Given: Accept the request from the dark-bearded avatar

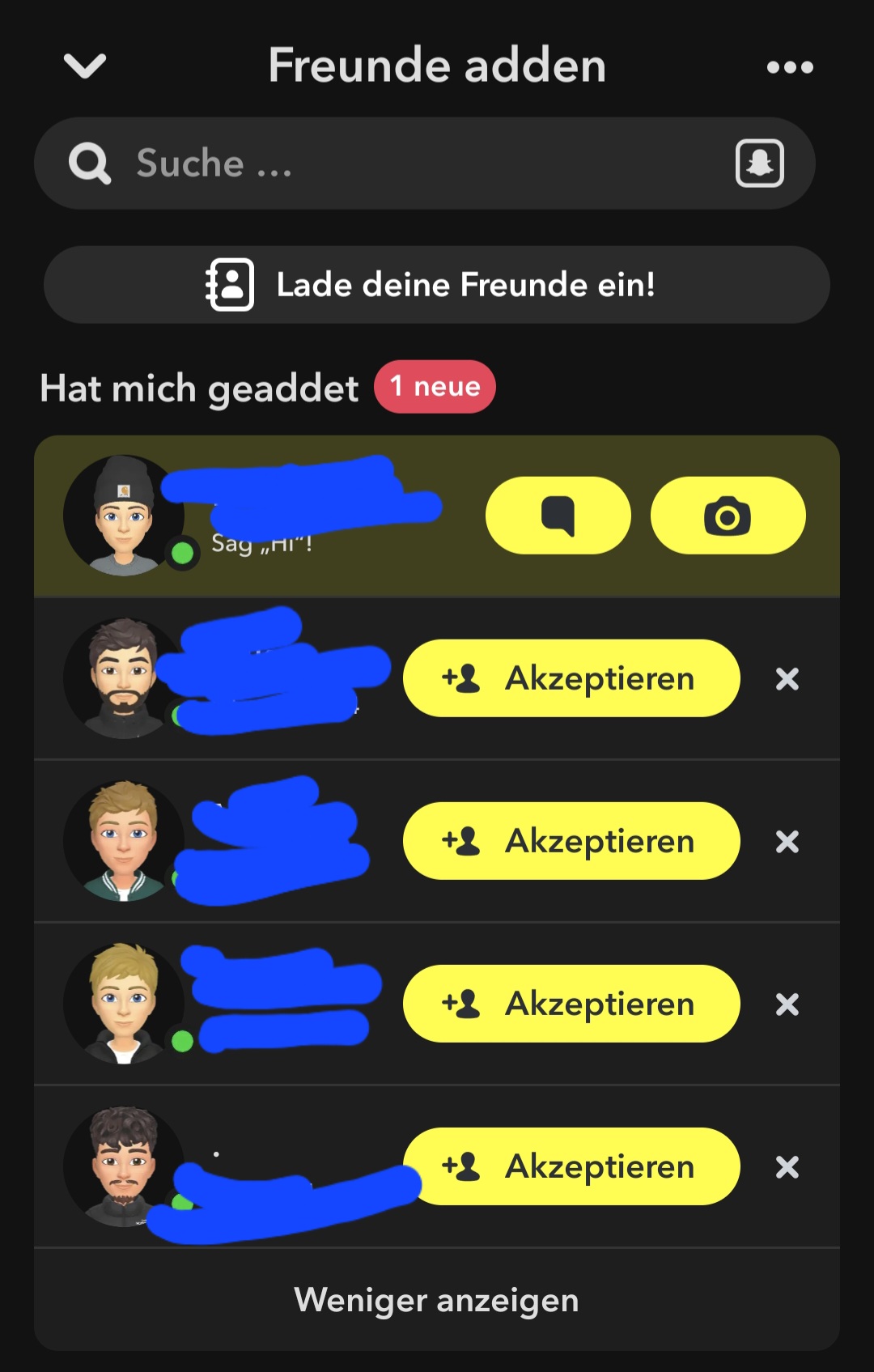Looking at the screenshot, I should [571, 678].
